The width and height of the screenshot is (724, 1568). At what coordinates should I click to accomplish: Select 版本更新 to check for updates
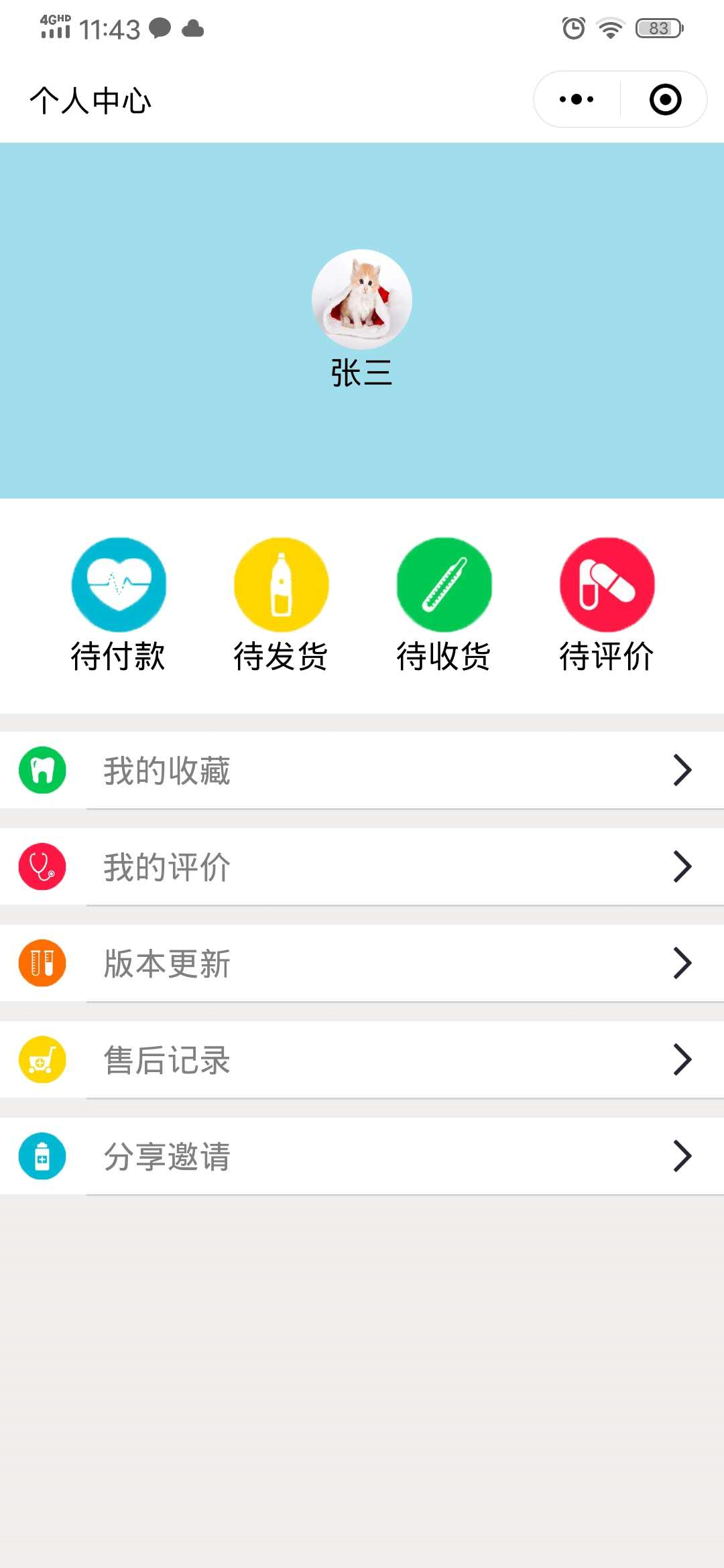[x=362, y=964]
